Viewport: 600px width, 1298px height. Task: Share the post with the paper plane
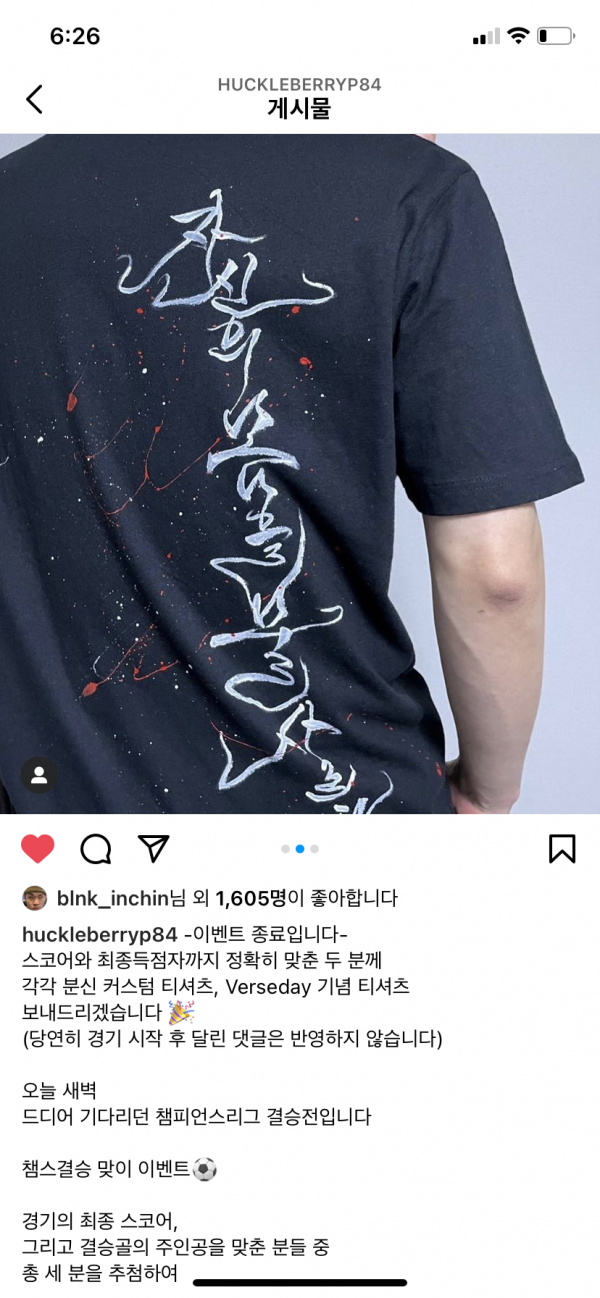point(153,849)
